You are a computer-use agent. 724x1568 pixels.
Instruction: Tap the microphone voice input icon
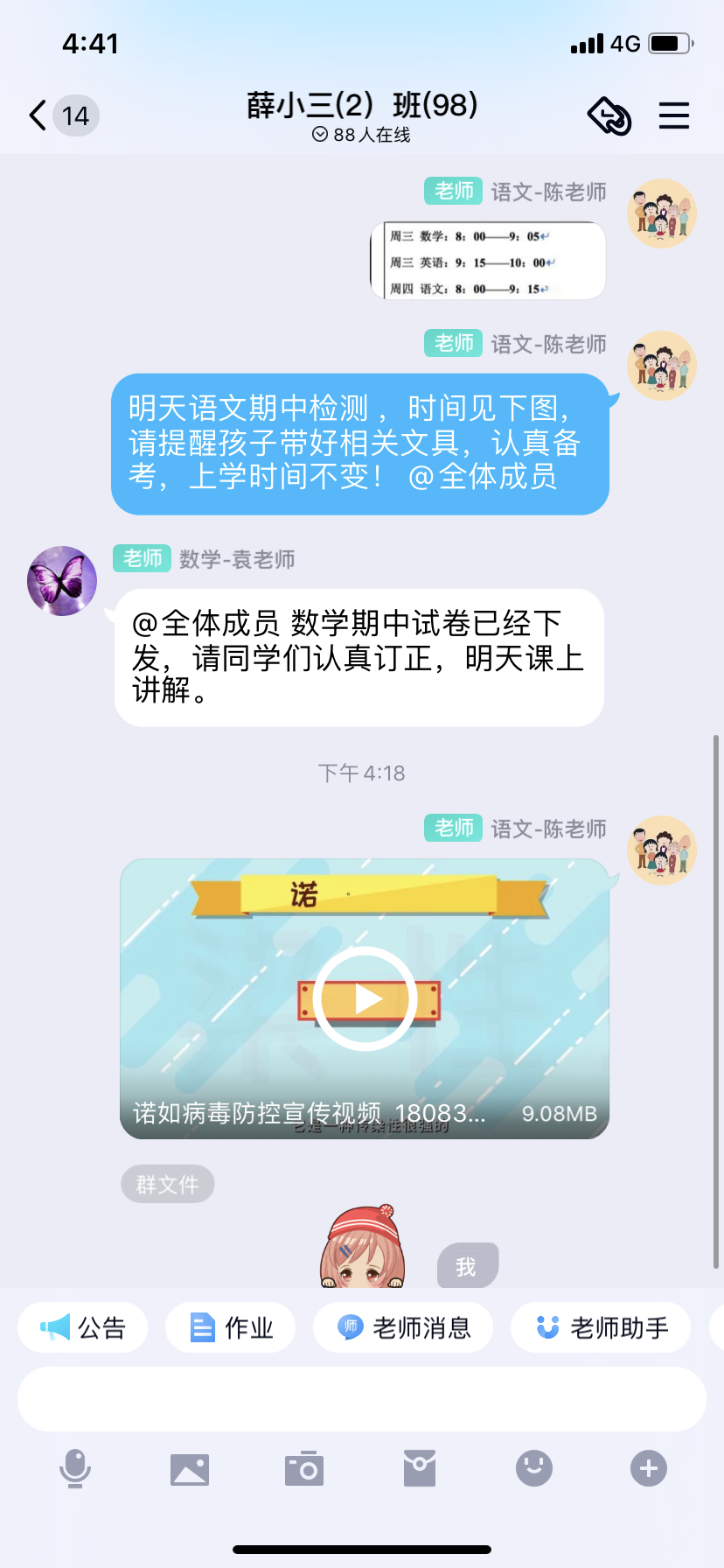coord(75,1468)
